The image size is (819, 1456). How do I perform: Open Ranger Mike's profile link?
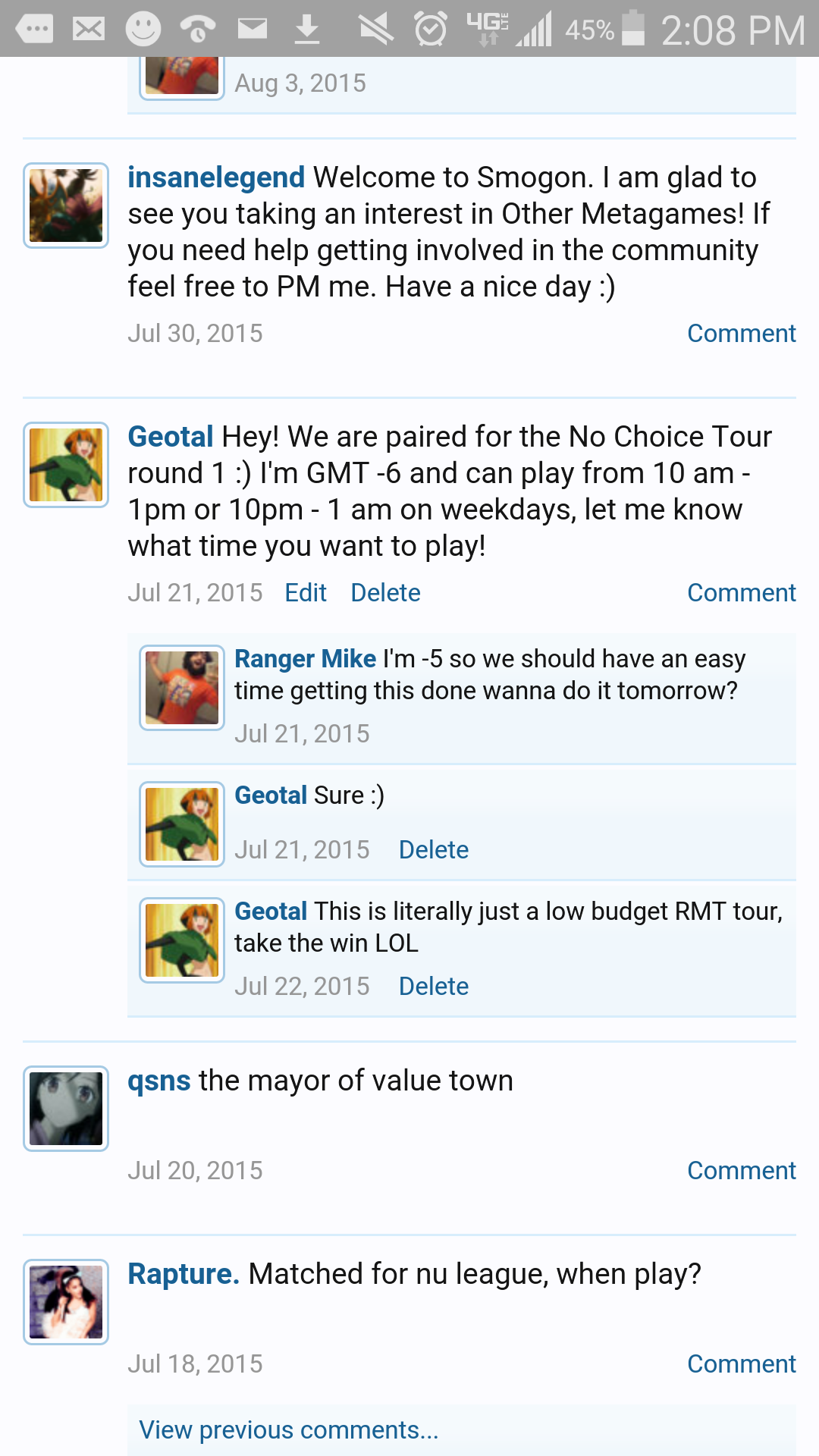pos(305,659)
